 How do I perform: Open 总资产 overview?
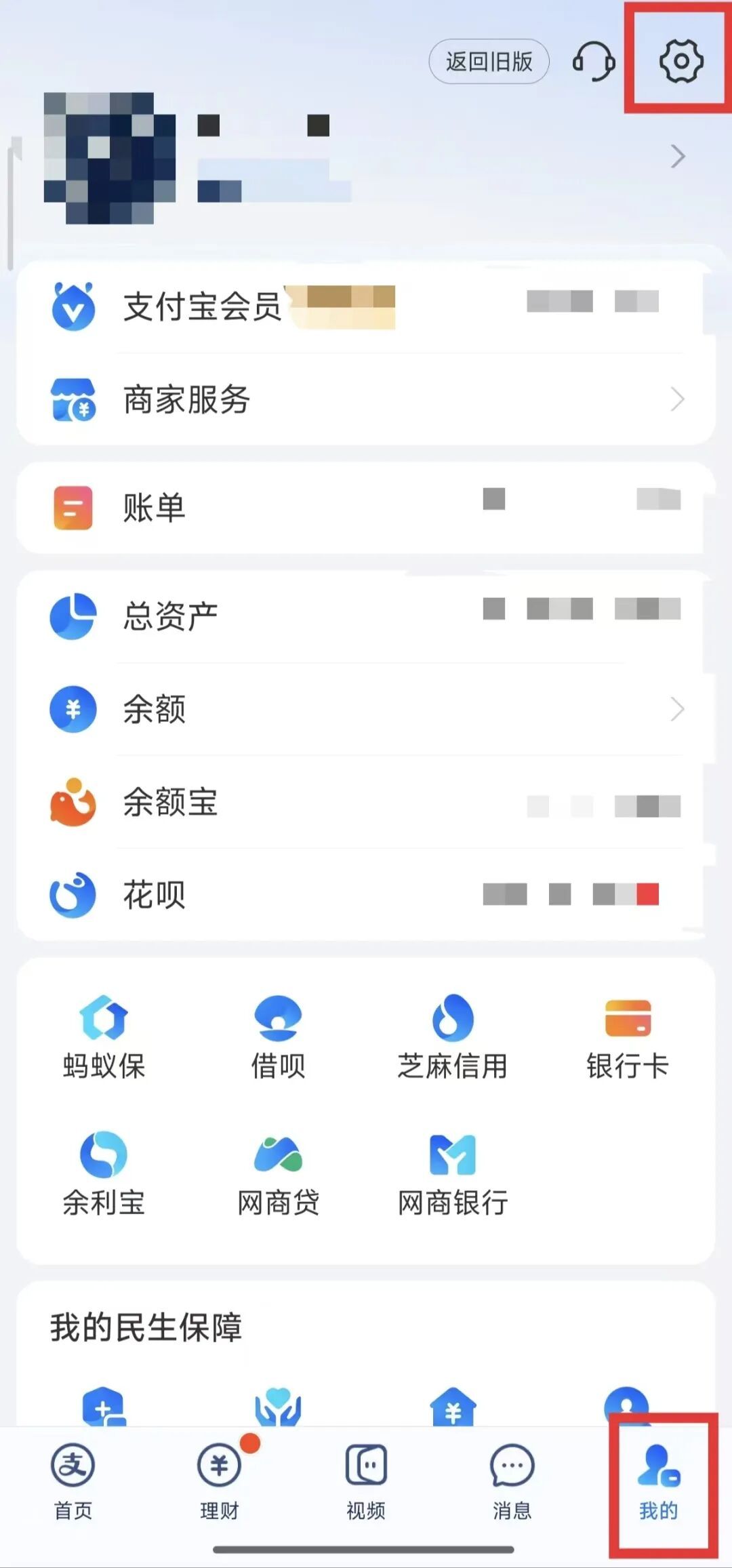[x=366, y=616]
